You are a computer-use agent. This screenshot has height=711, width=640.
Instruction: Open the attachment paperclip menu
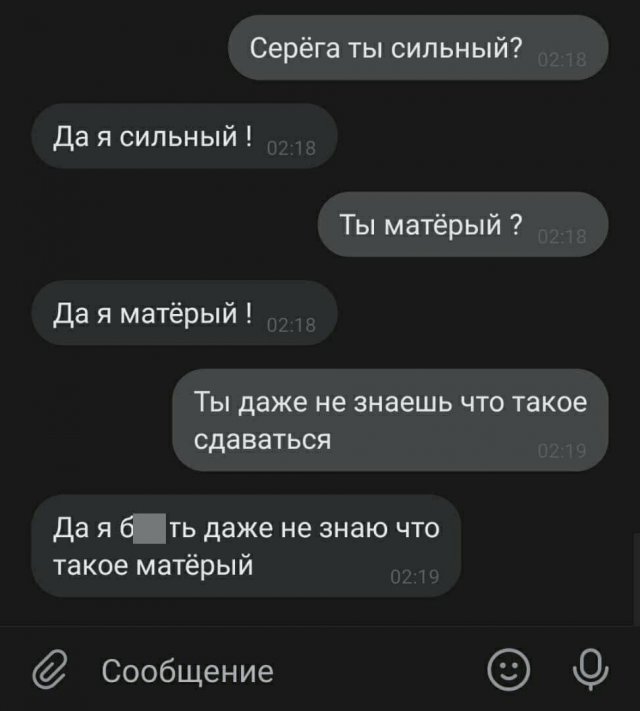coord(47,670)
